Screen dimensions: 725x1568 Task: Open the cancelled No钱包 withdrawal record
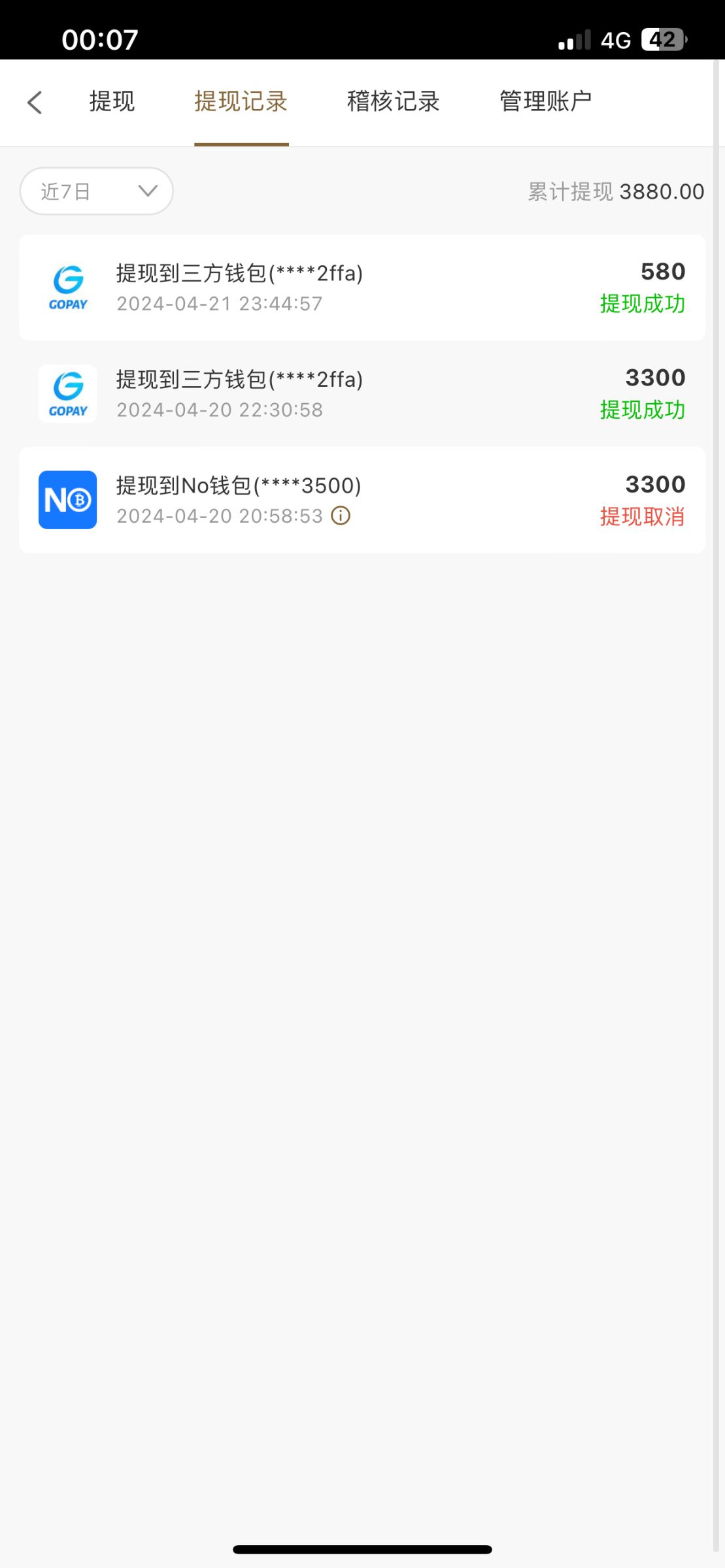362,500
